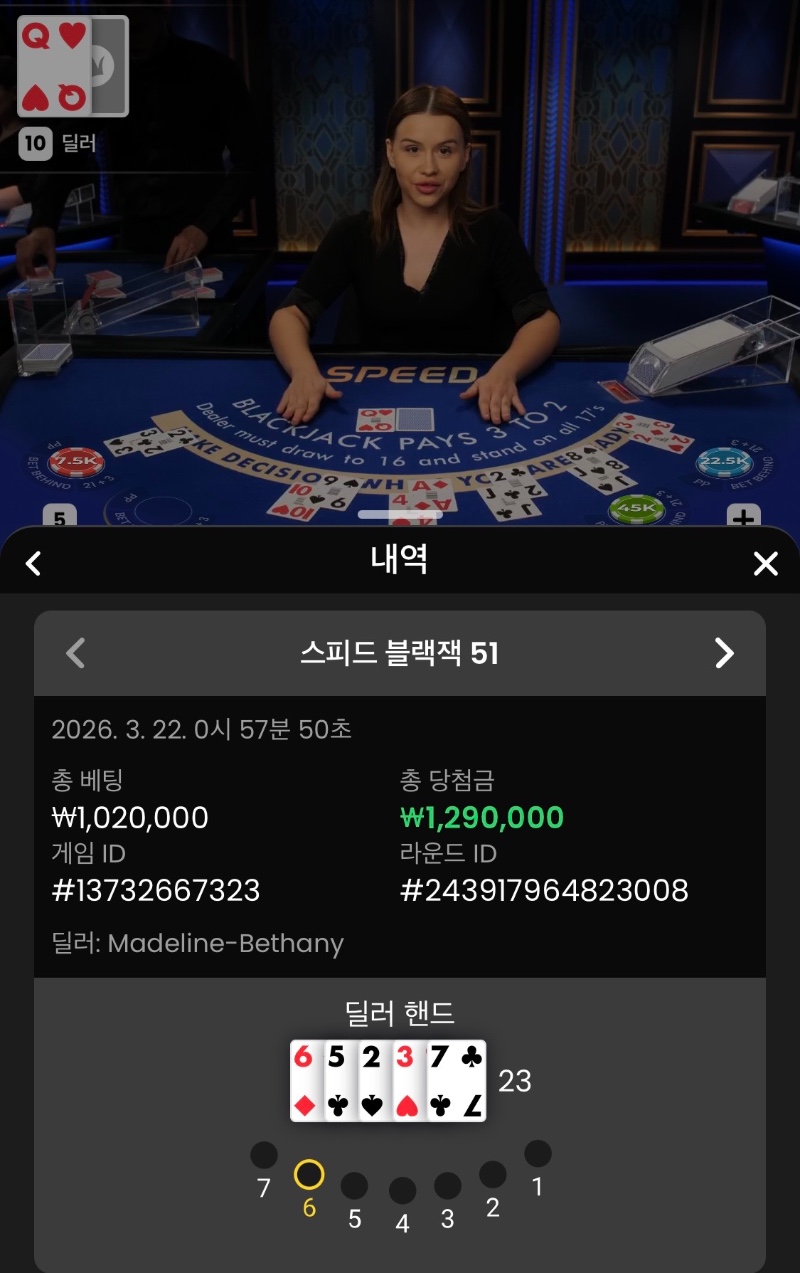Close the 내역 history panel

click(x=765, y=563)
